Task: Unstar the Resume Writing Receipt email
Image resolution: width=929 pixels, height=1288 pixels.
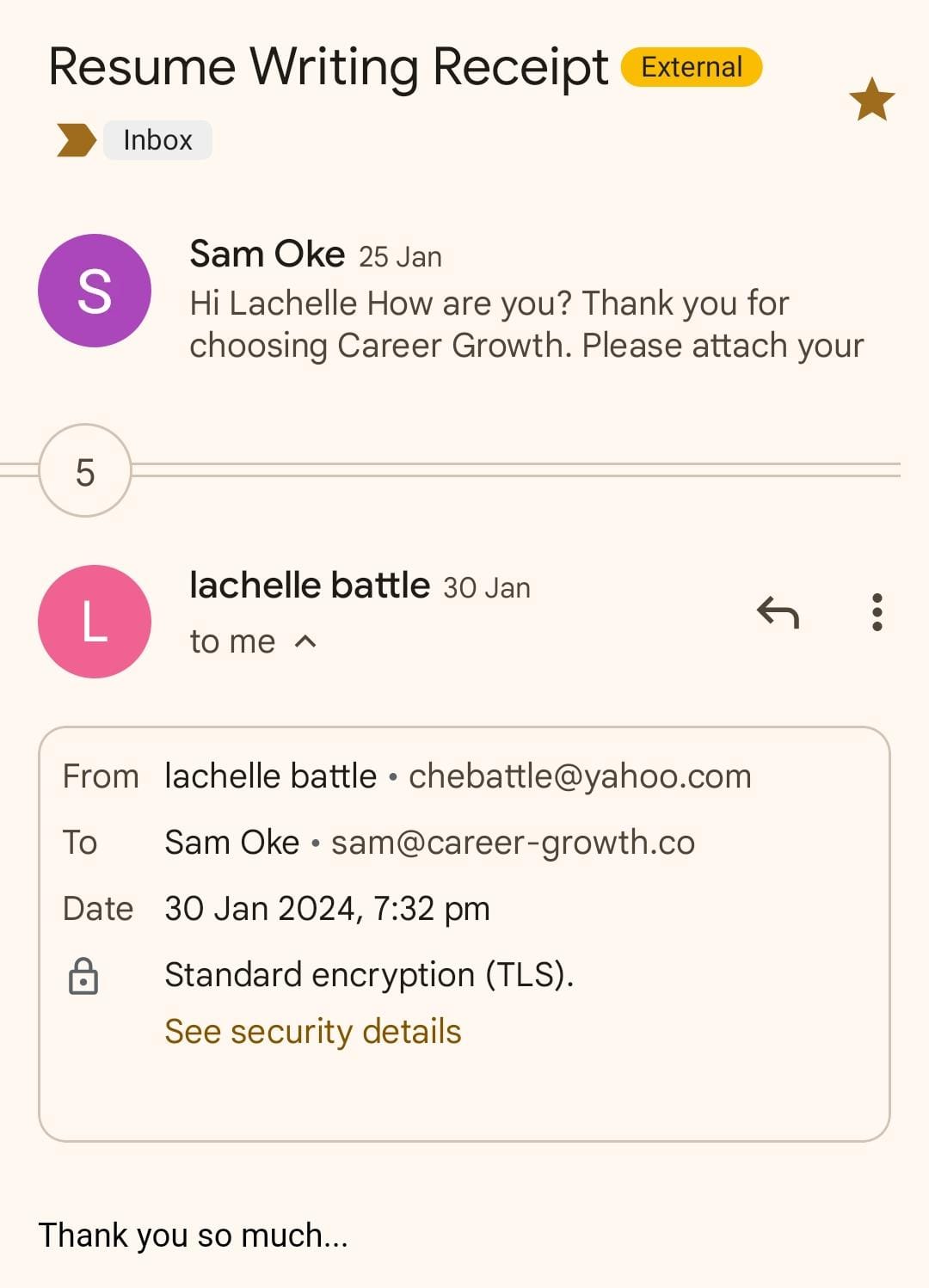Action: coord(871,99)
